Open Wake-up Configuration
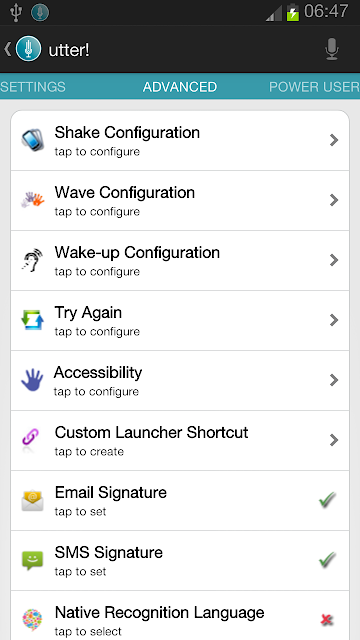Viewport: 360px width, 640px height. (x=180, y=260)
